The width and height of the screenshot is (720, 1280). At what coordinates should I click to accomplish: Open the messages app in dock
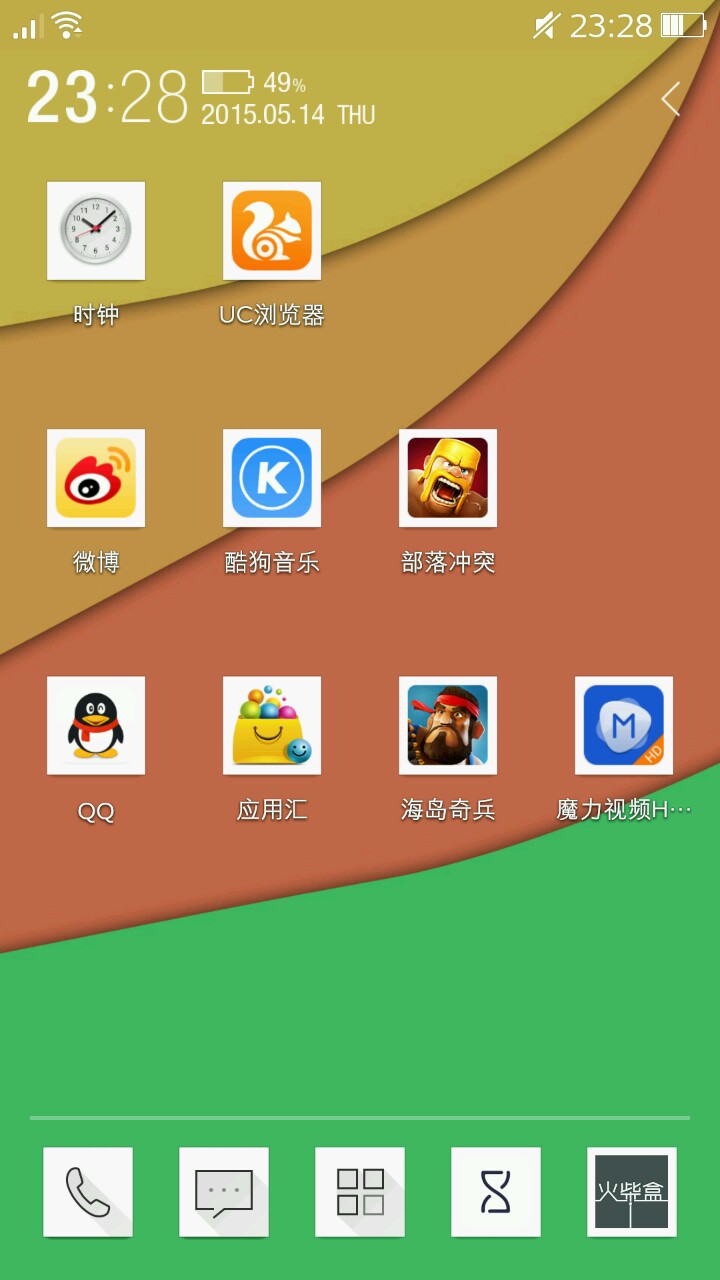(224, 1192)
